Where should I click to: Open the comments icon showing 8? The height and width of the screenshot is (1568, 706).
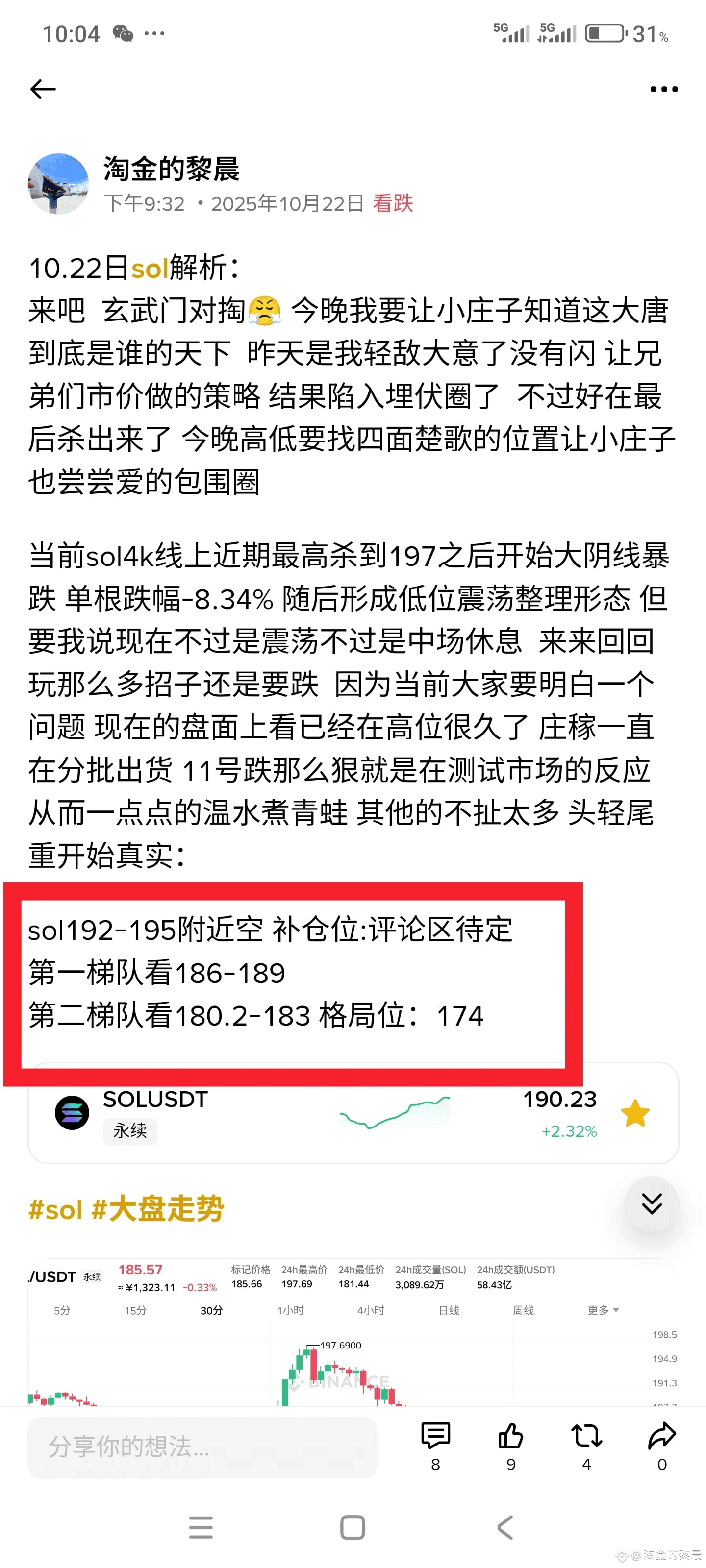click(x=435, y=1445)
